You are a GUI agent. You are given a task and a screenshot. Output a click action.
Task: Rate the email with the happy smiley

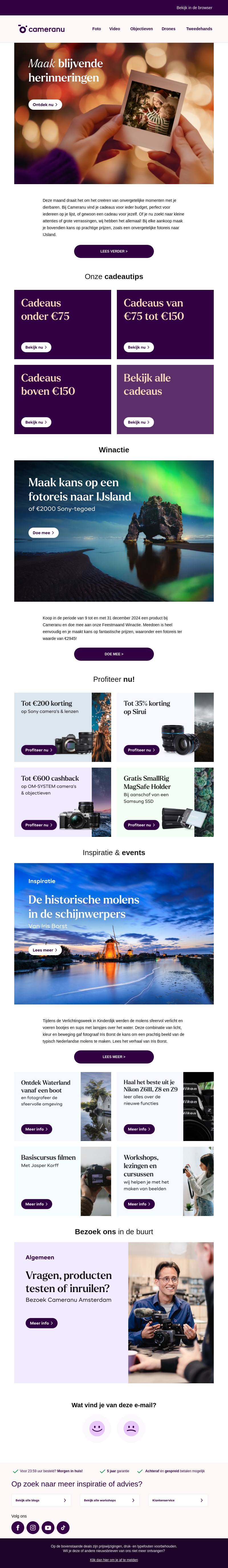pyautogui.click(x=97, y=1428)
